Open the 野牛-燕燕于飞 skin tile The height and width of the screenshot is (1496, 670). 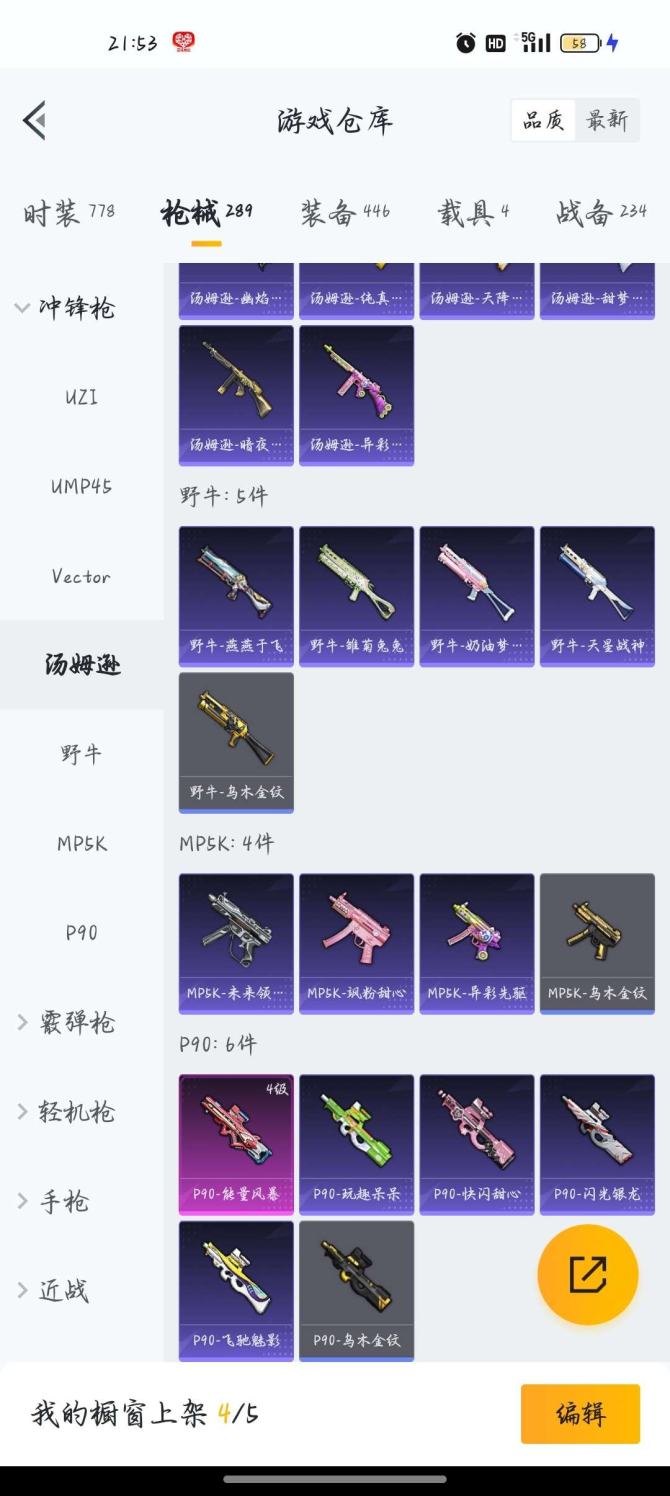236,595
